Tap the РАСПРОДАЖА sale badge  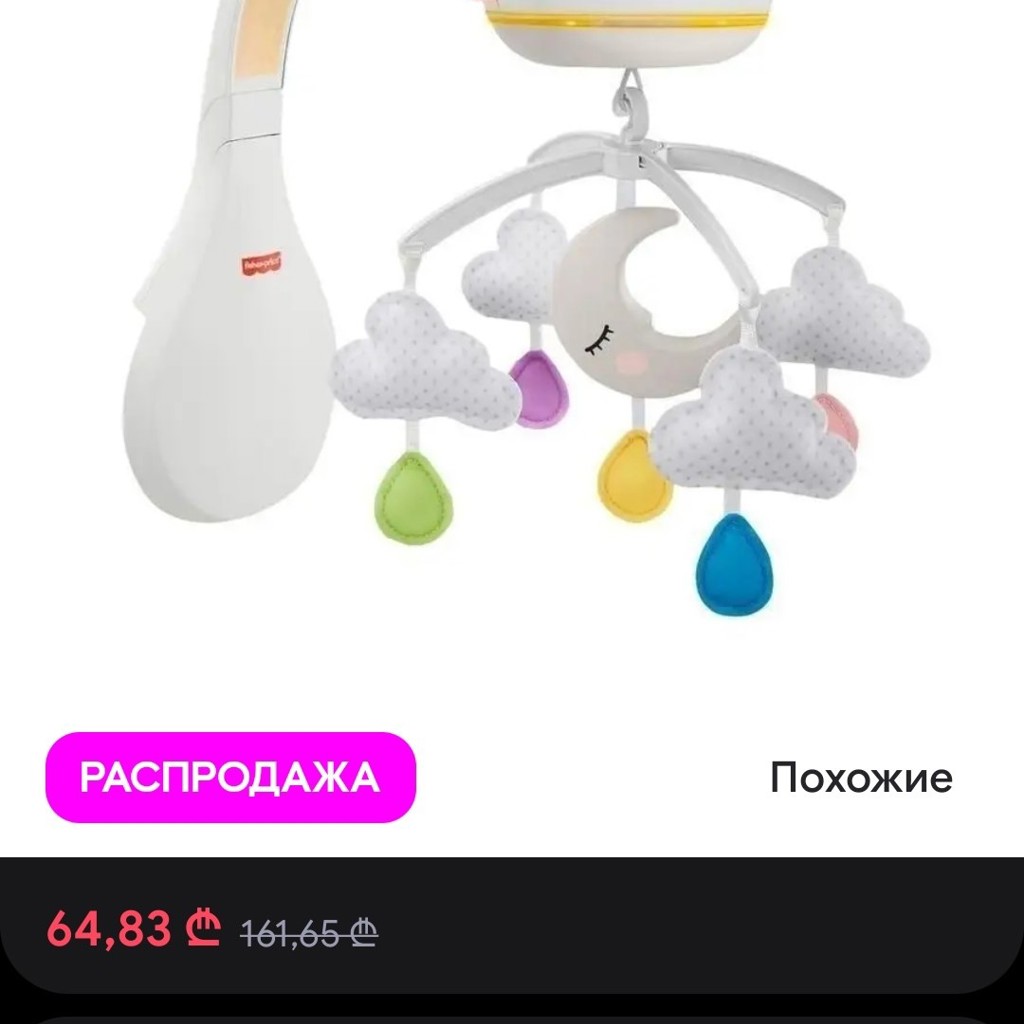(231, 777)
